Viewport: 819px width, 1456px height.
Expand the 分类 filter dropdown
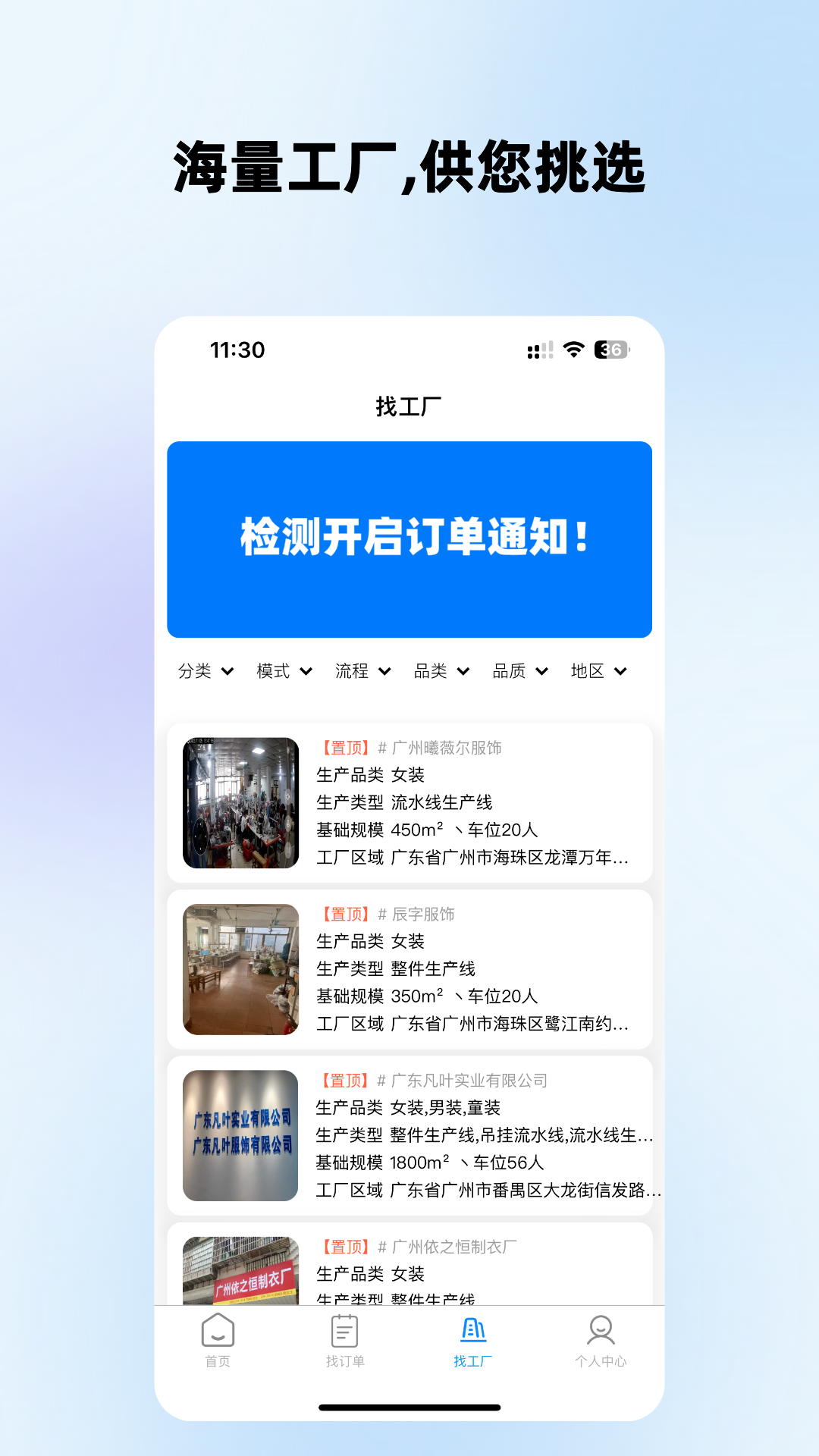205,670
